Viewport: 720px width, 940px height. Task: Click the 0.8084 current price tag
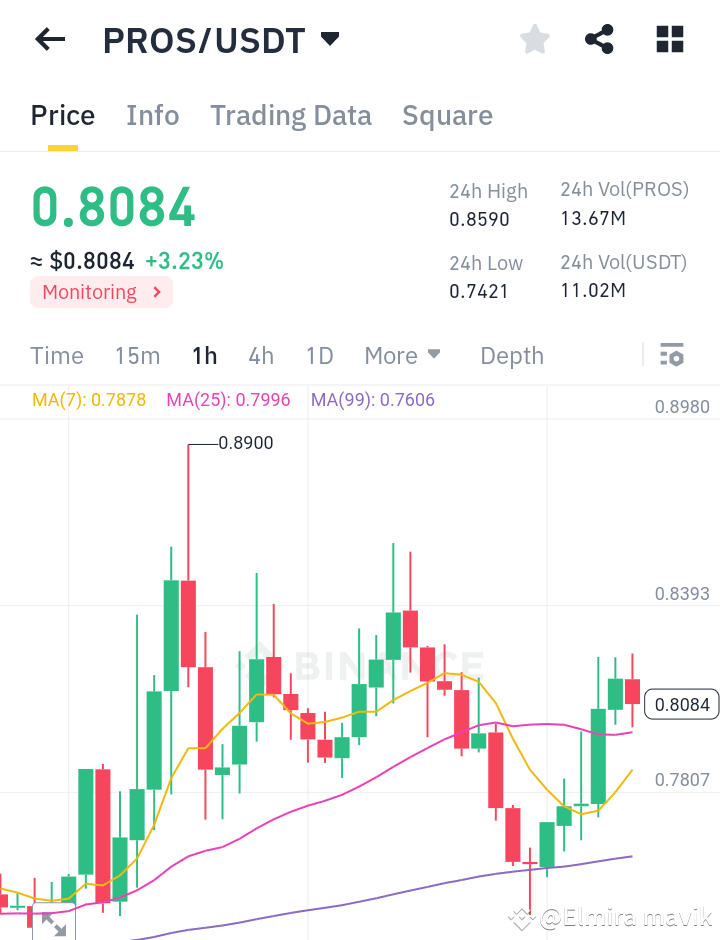(681, 704)
